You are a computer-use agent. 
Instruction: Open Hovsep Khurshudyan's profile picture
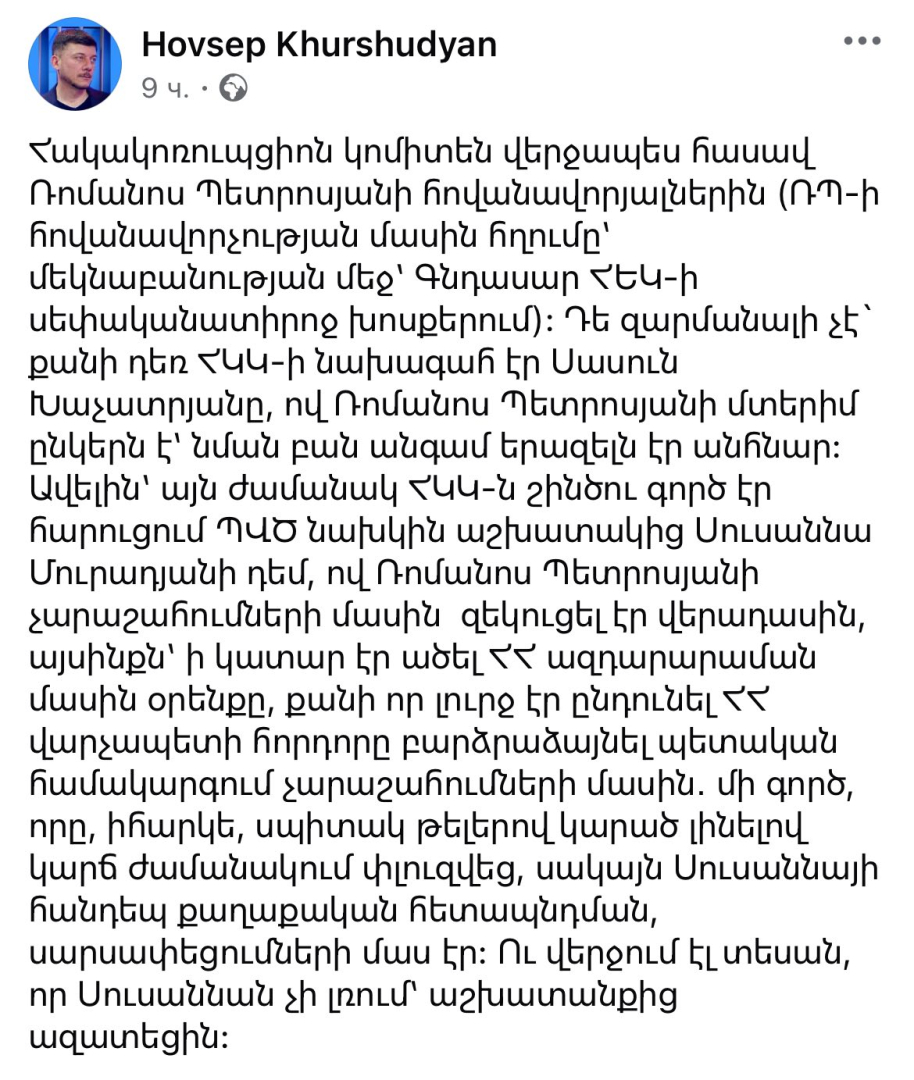81,64
